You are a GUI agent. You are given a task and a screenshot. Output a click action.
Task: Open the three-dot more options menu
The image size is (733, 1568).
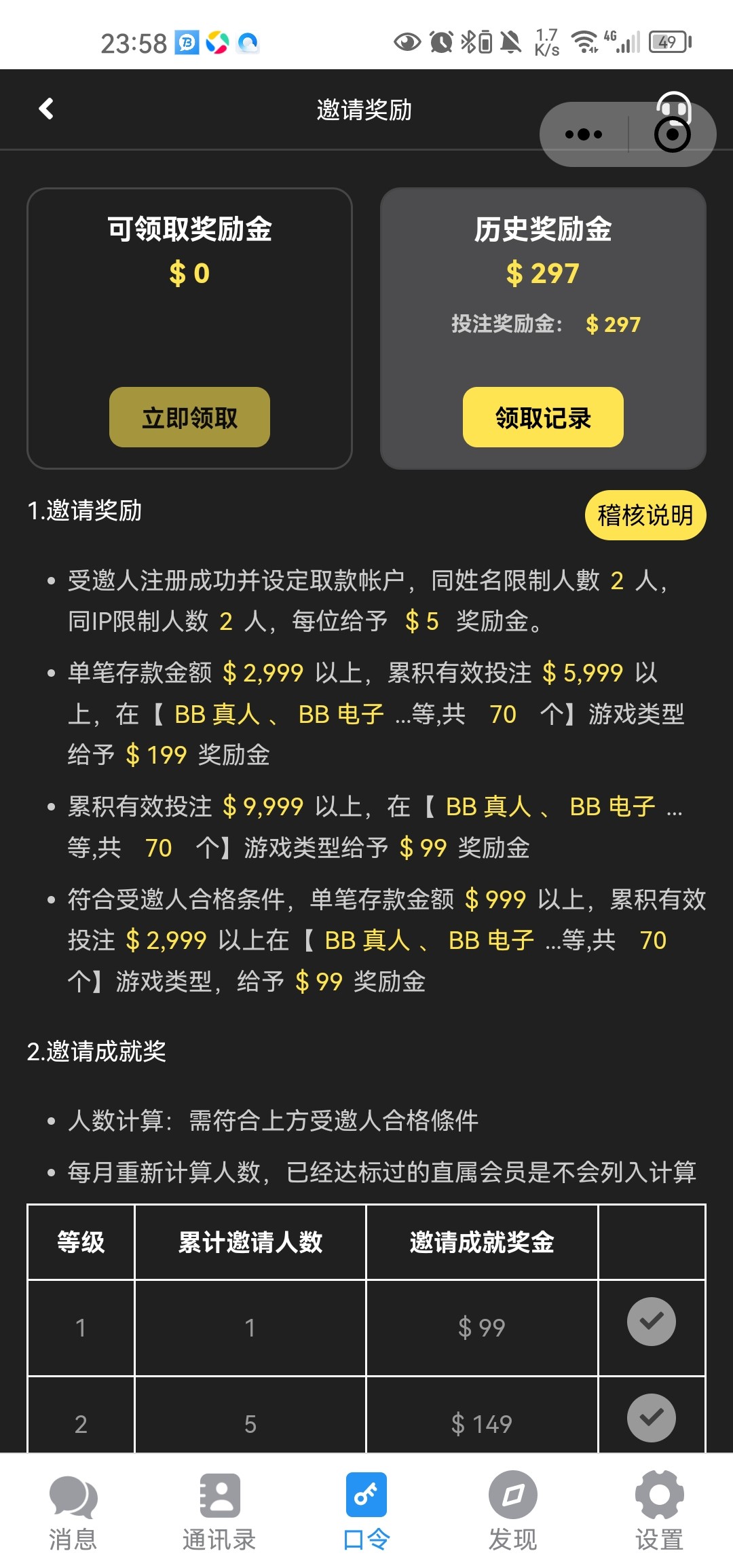pos(584,134)
